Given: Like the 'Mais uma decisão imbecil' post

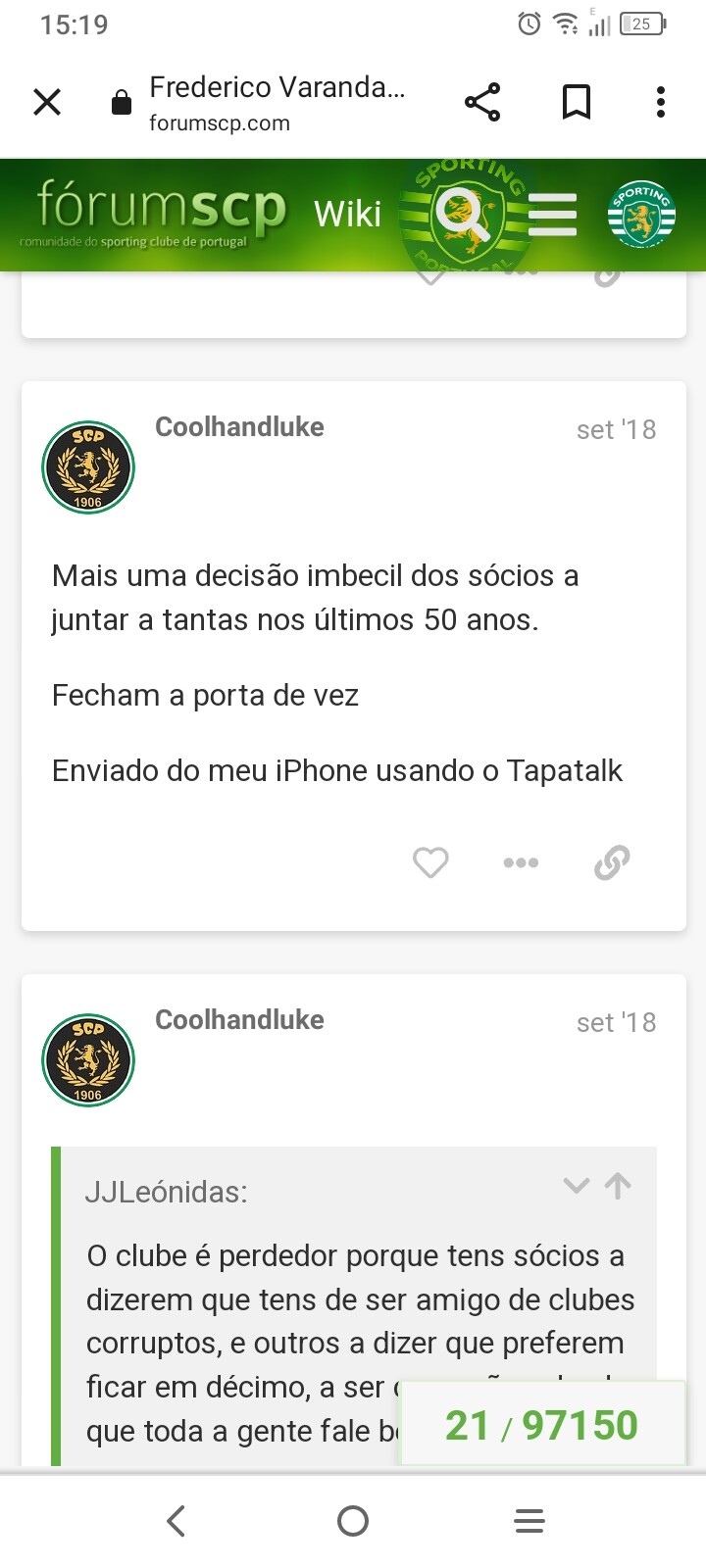Looking at the screenshot, I should (x=430, y=862).
